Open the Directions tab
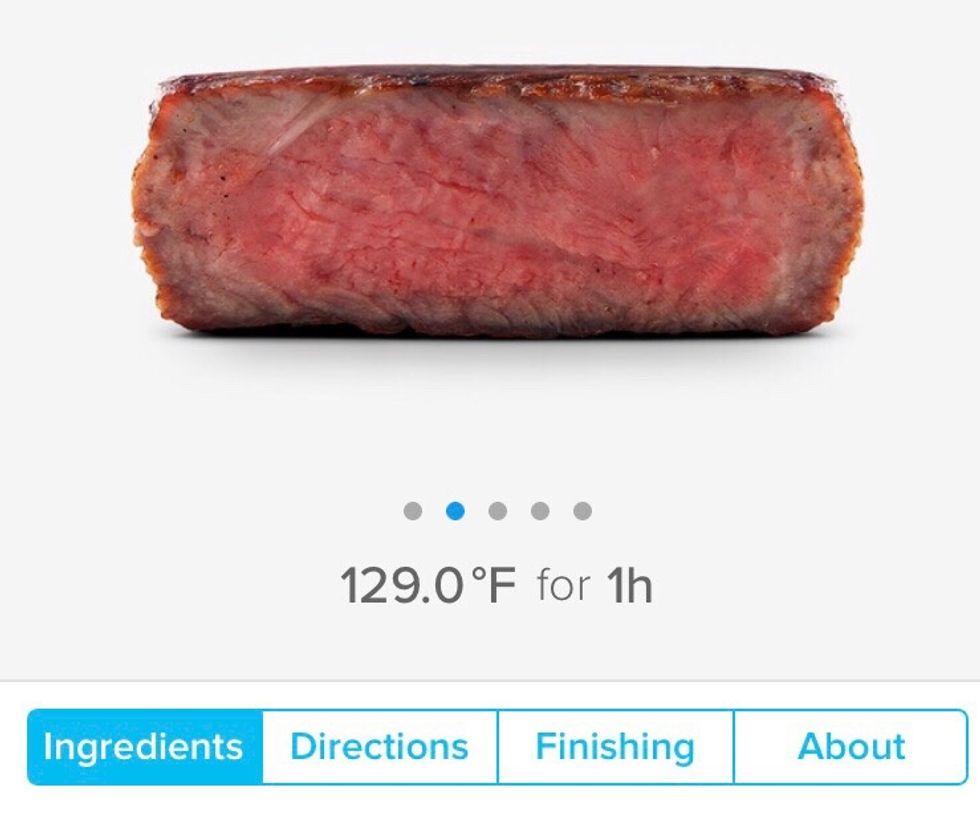The width and height of the screenshot is (980, 827). (x=379, y=747)
